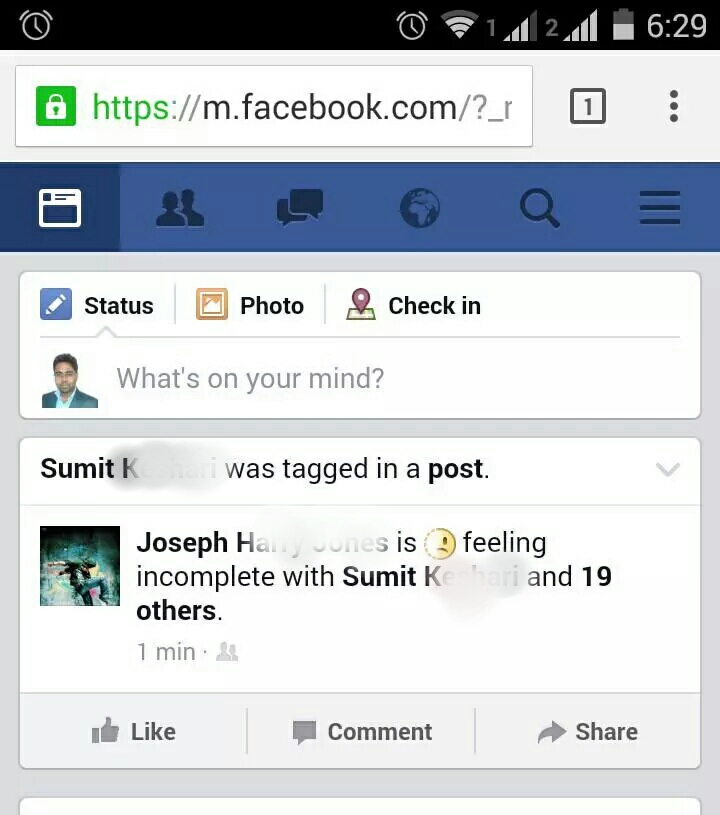Share Joseph's post
Viewport: 720px width, 815px height.
click(587, 732)
